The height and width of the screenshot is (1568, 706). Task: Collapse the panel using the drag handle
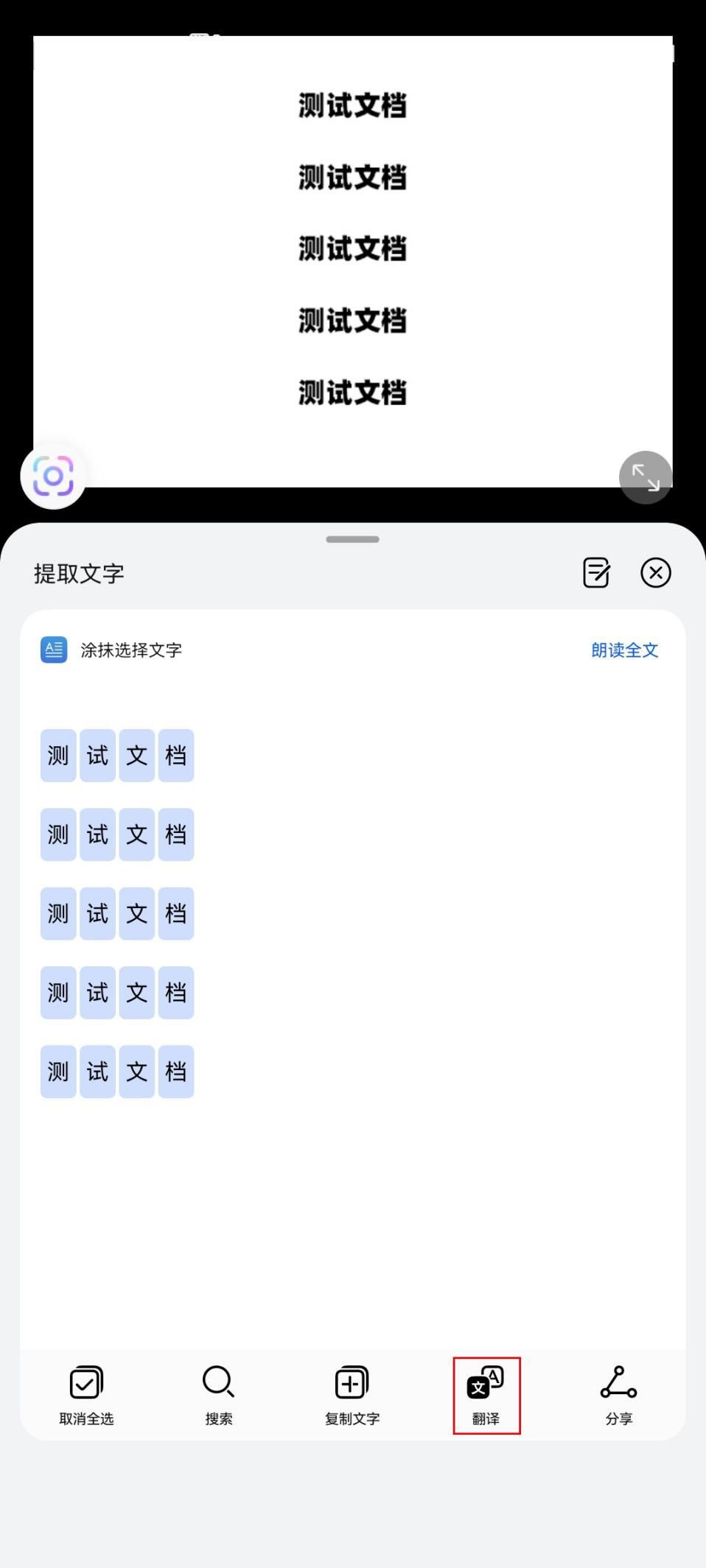(352, 539)
